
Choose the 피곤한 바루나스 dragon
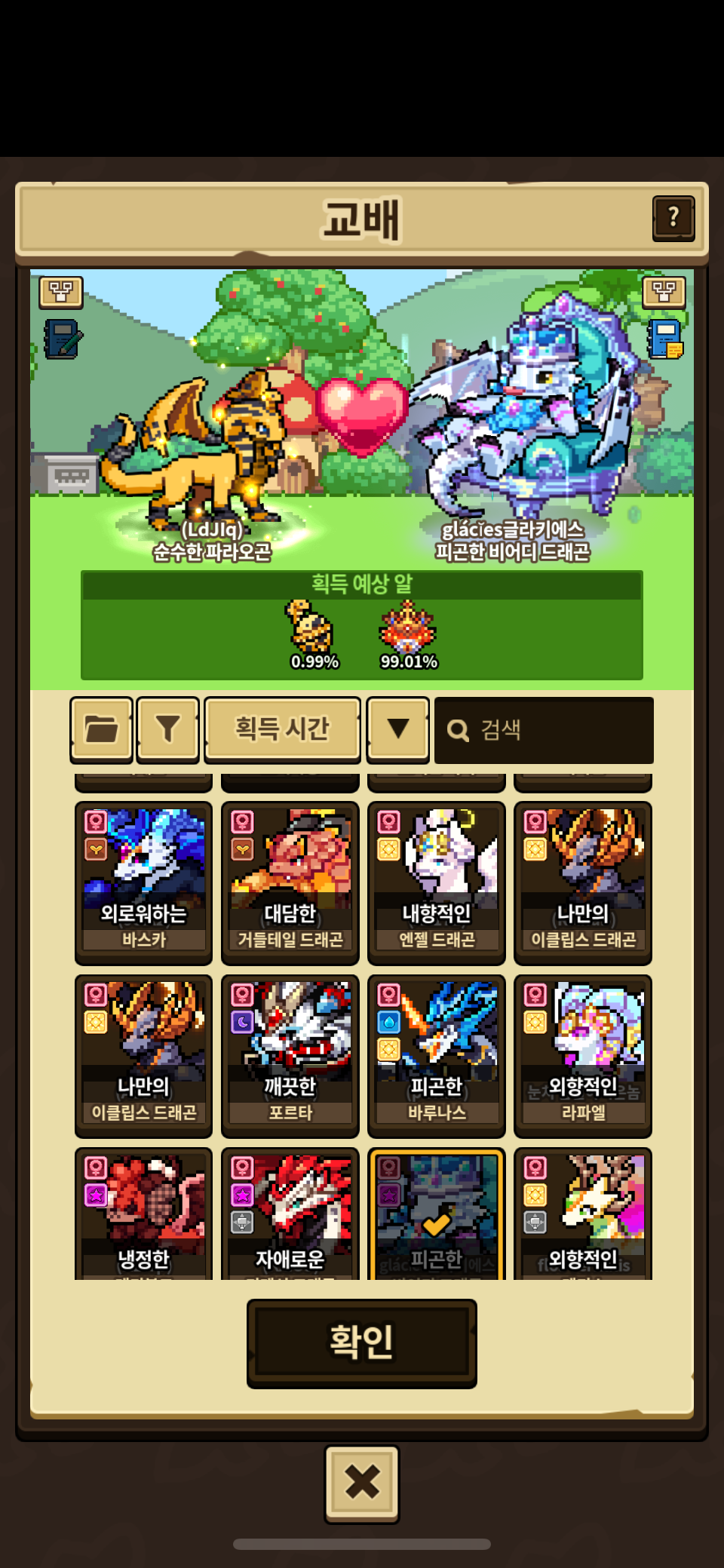(437, 1055)
